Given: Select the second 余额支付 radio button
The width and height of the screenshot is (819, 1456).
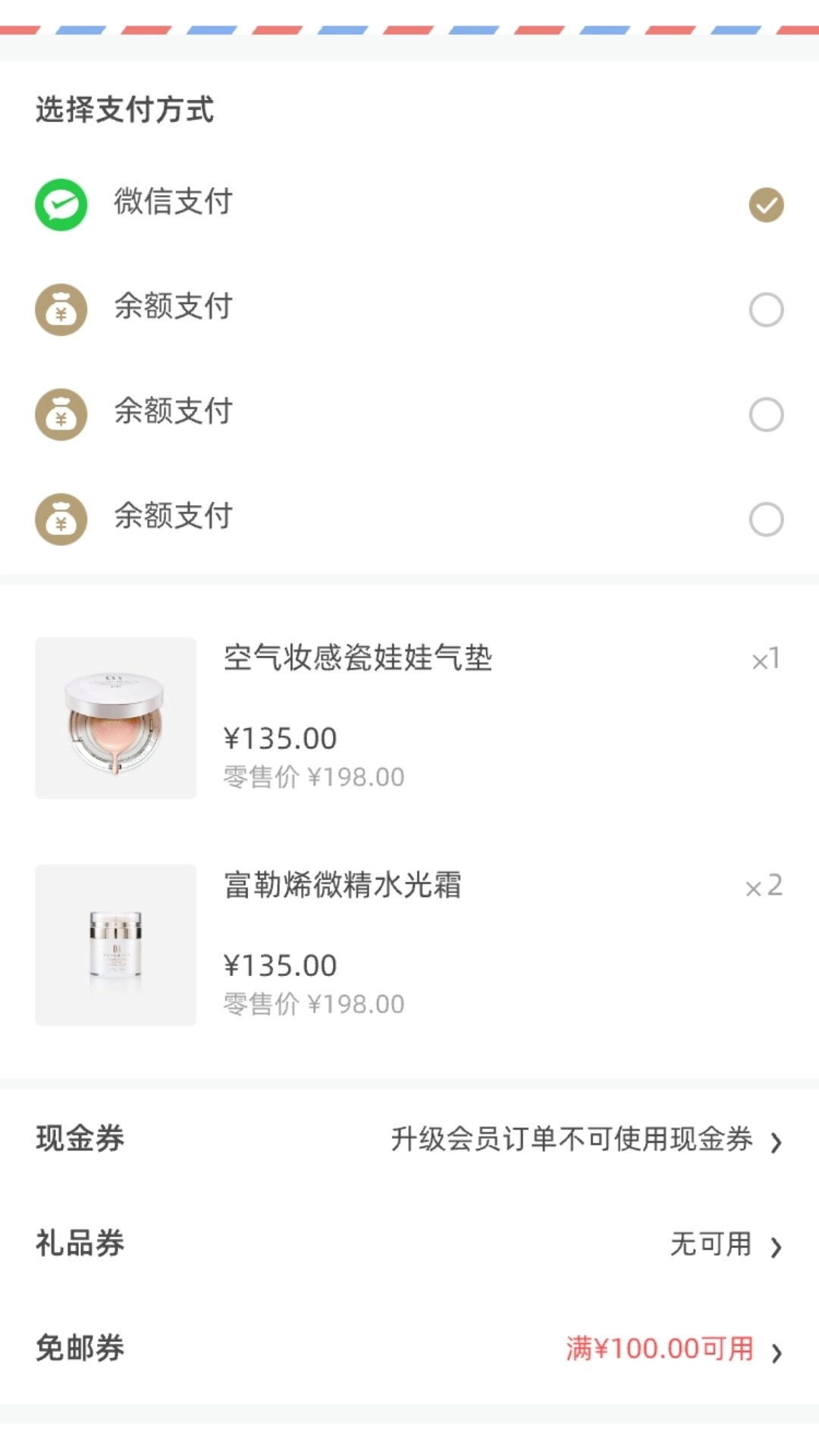Looking at the screenshot, I should pos(767,414).
